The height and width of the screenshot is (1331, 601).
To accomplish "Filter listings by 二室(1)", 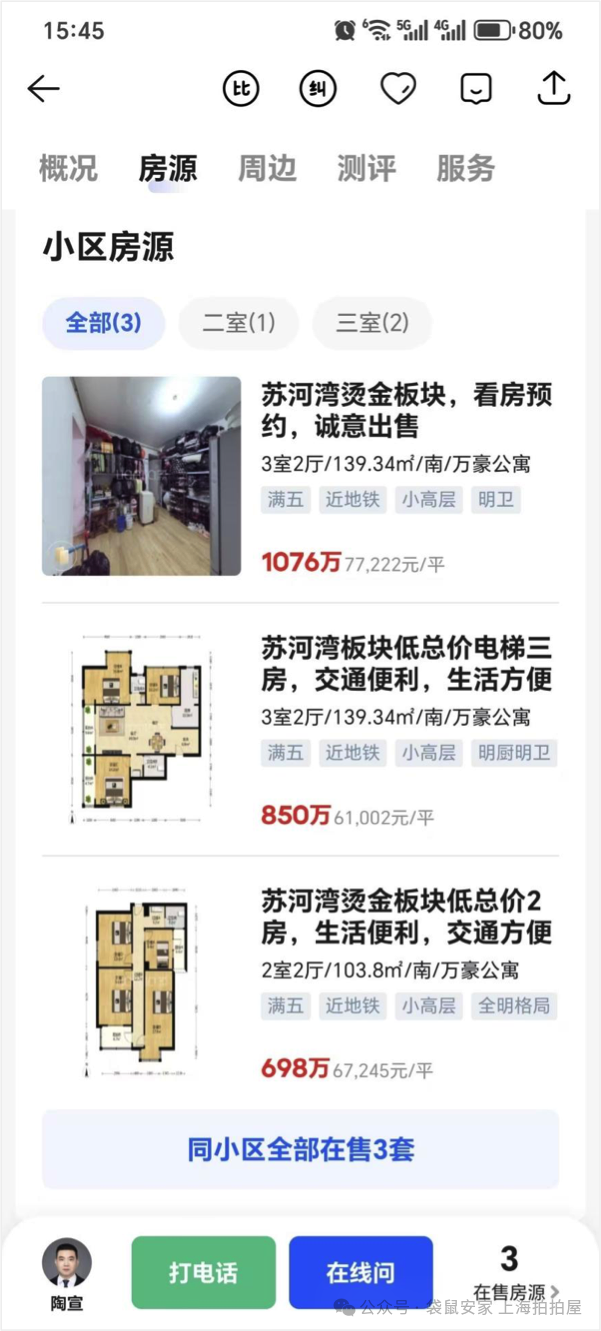I will [238, 323].
